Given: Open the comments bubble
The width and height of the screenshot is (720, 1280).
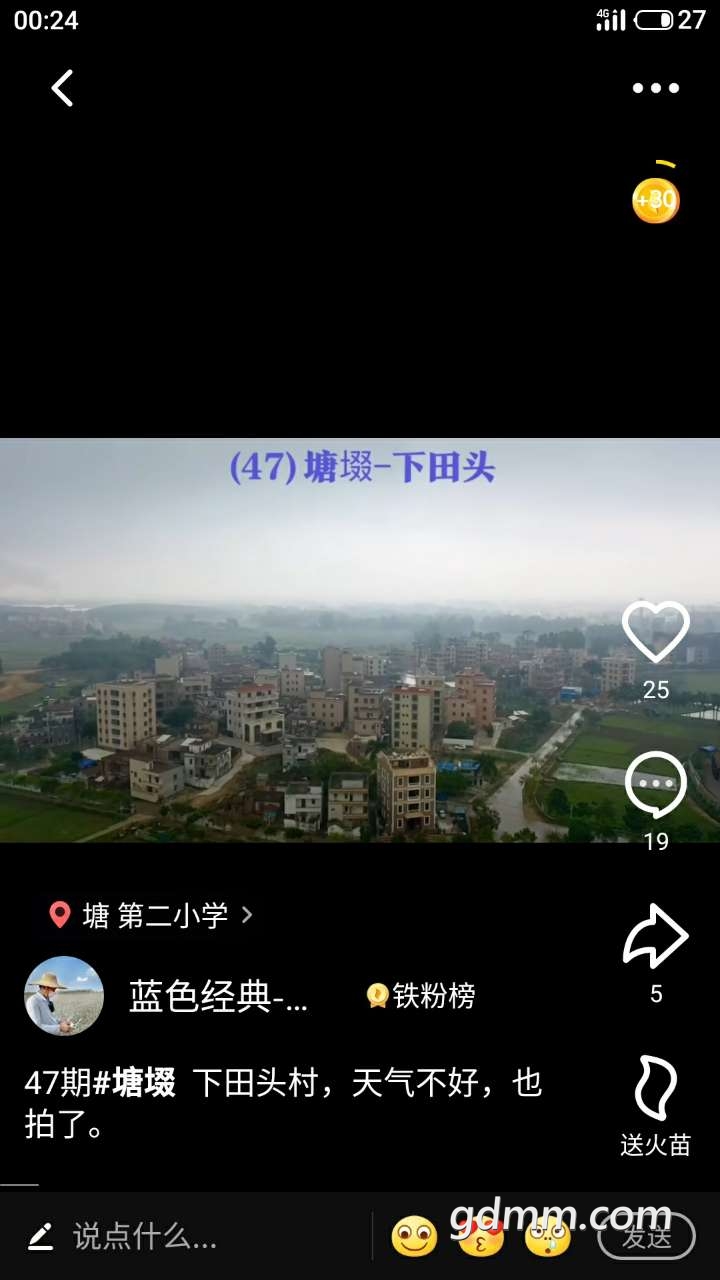Looking at the screenshot, I should pos(656,786).
